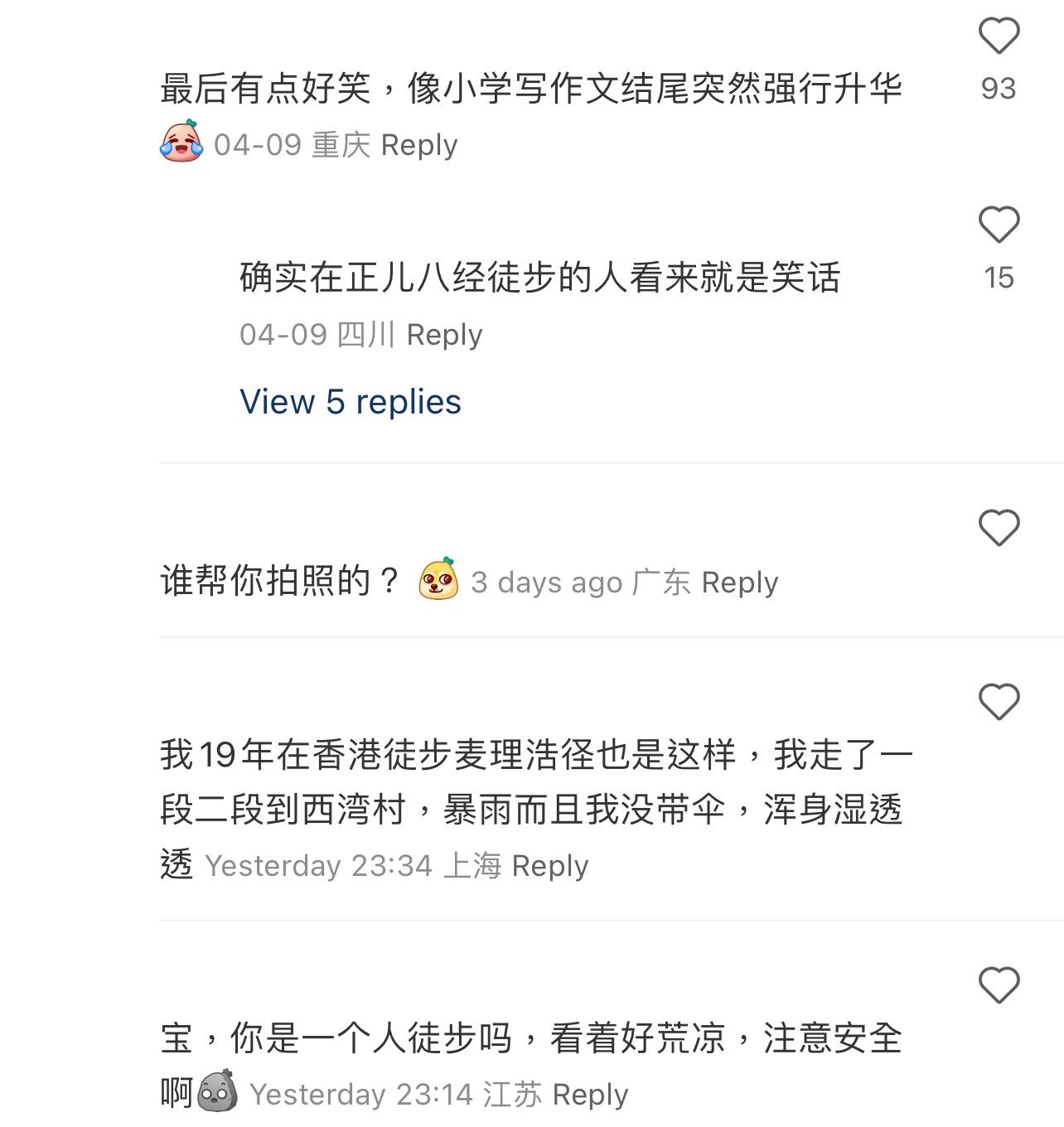The image size is (1064, 1127).
Task: Reply to the Yesterday 23:14 Jiangsu comment
Action: click(x=590, y=1095)
